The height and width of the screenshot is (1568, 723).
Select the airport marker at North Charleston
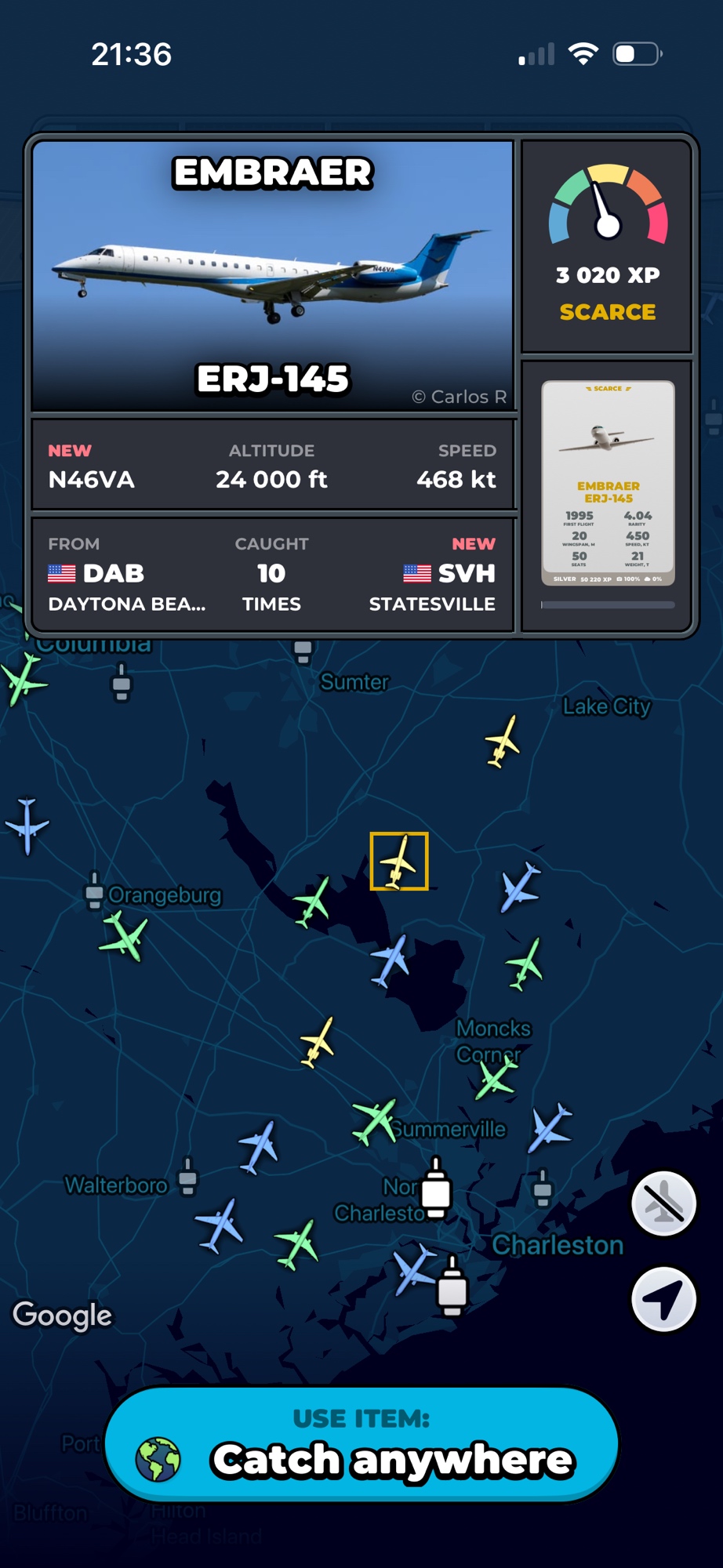coord(436,1189)
